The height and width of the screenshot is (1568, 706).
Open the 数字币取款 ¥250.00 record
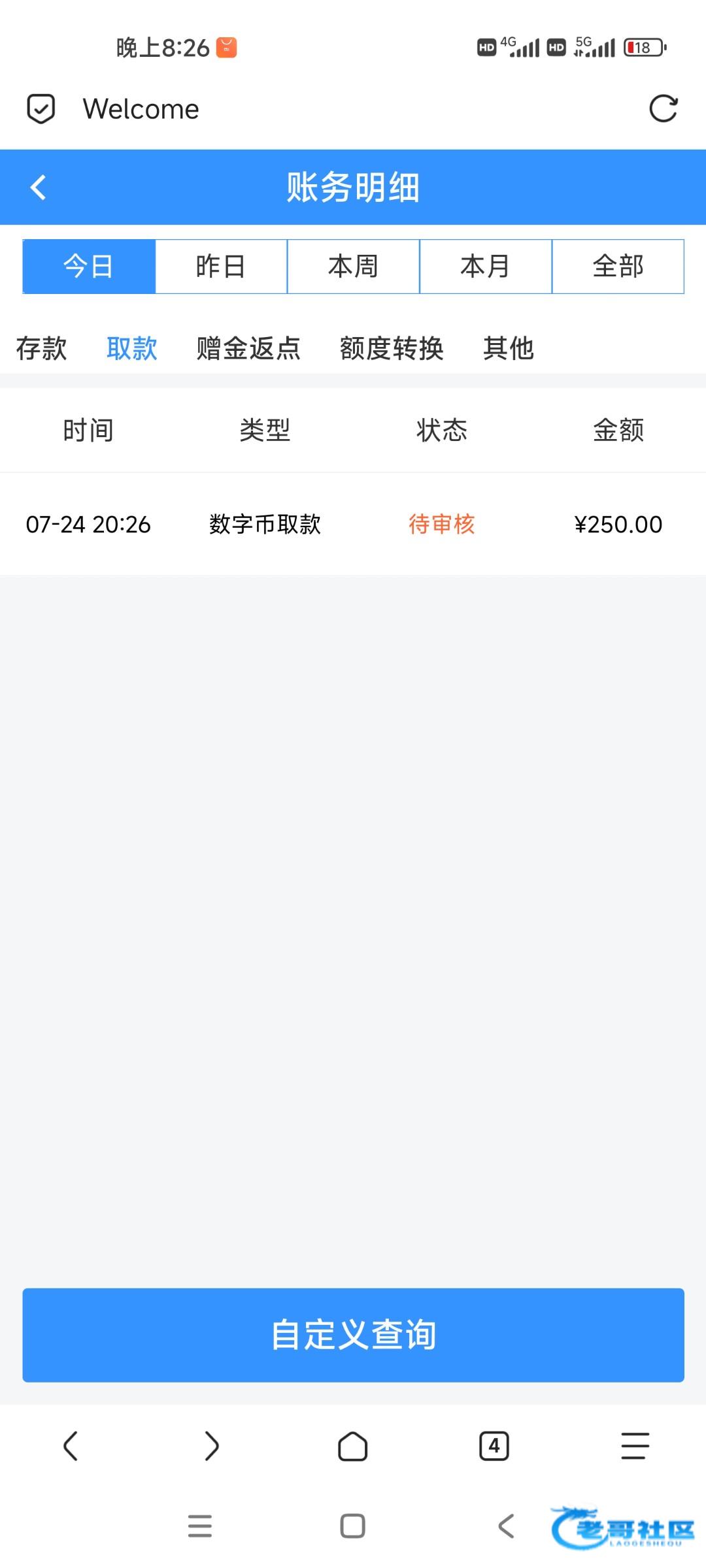click(353, 524)
